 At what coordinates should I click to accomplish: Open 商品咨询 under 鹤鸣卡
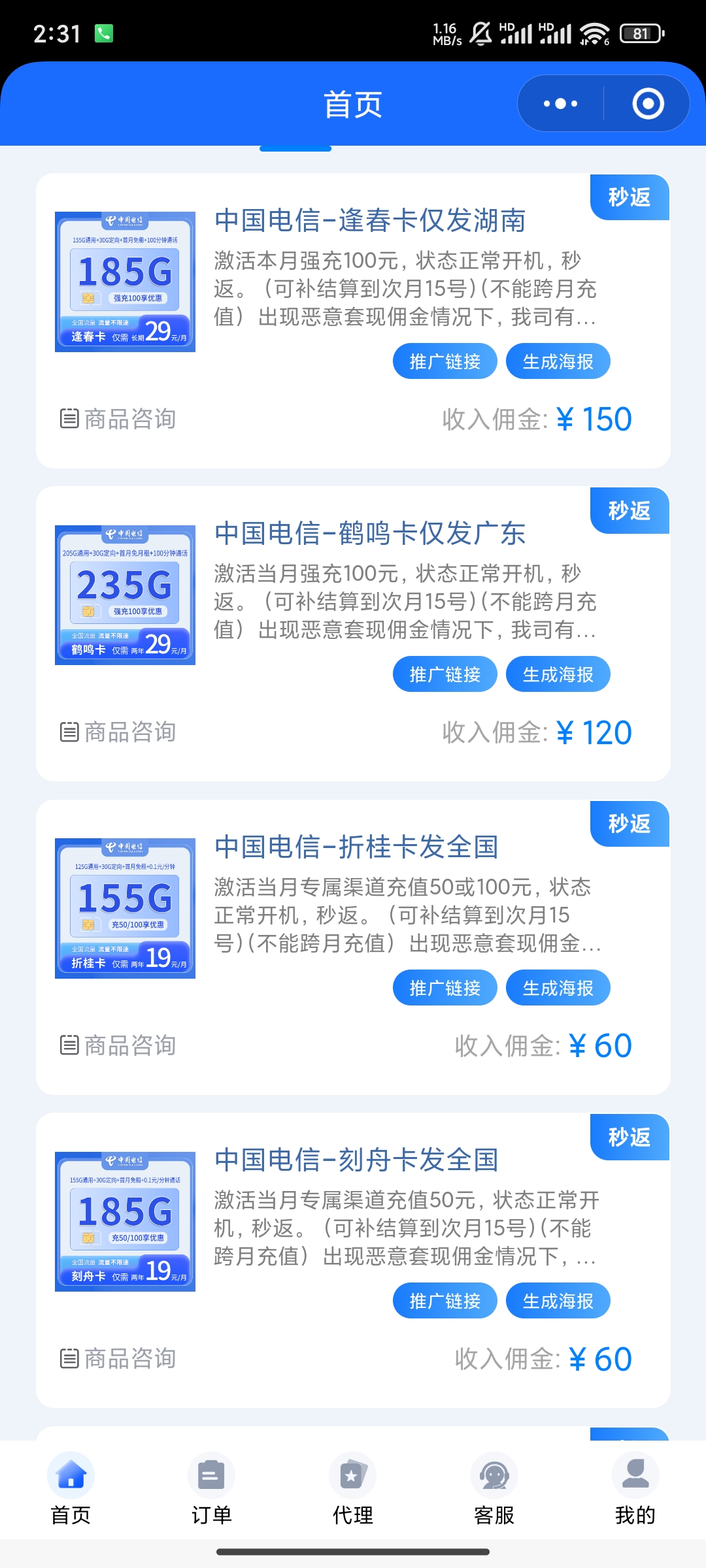click(x=118, y=732)
